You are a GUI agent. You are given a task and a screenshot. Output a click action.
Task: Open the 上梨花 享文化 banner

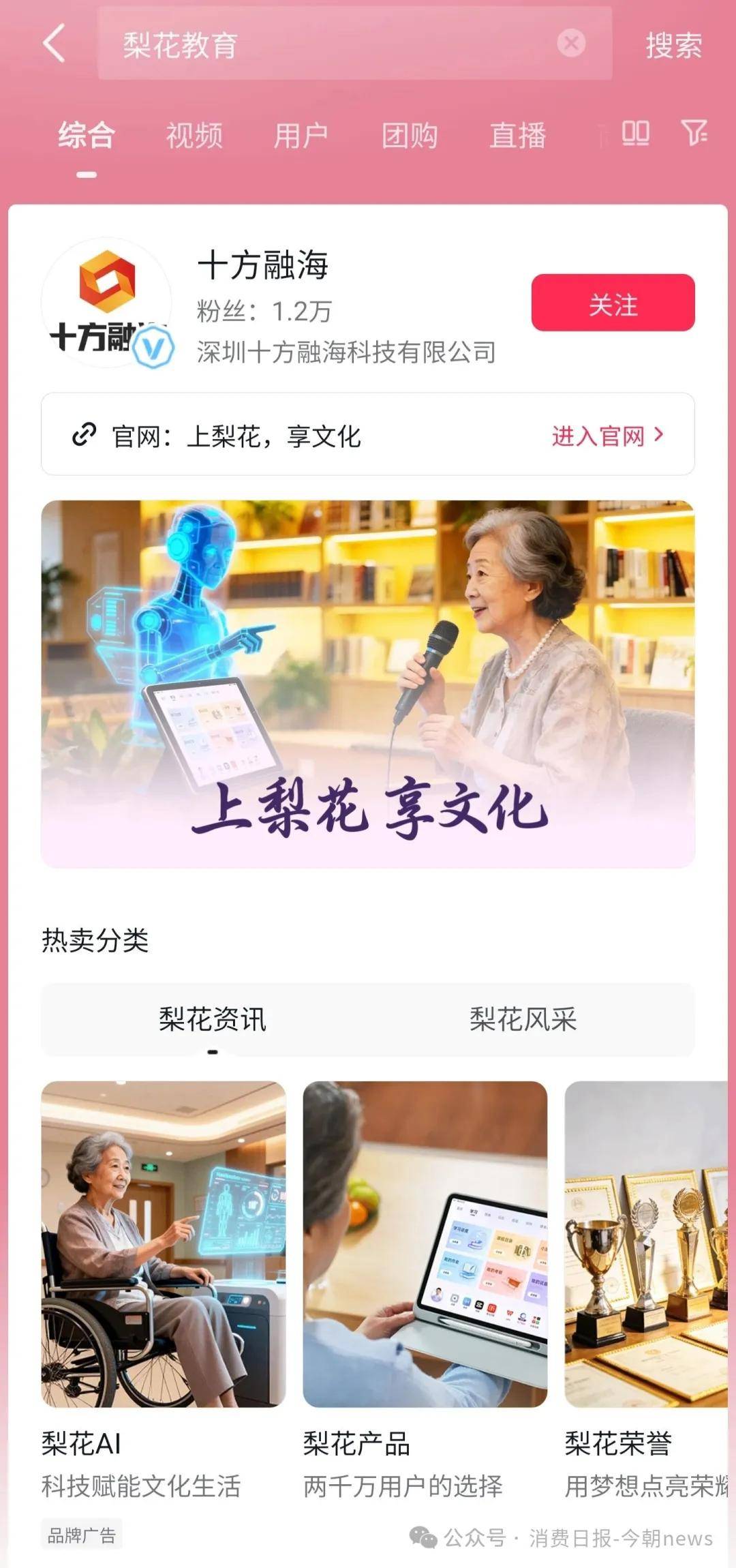coord(368,684)
